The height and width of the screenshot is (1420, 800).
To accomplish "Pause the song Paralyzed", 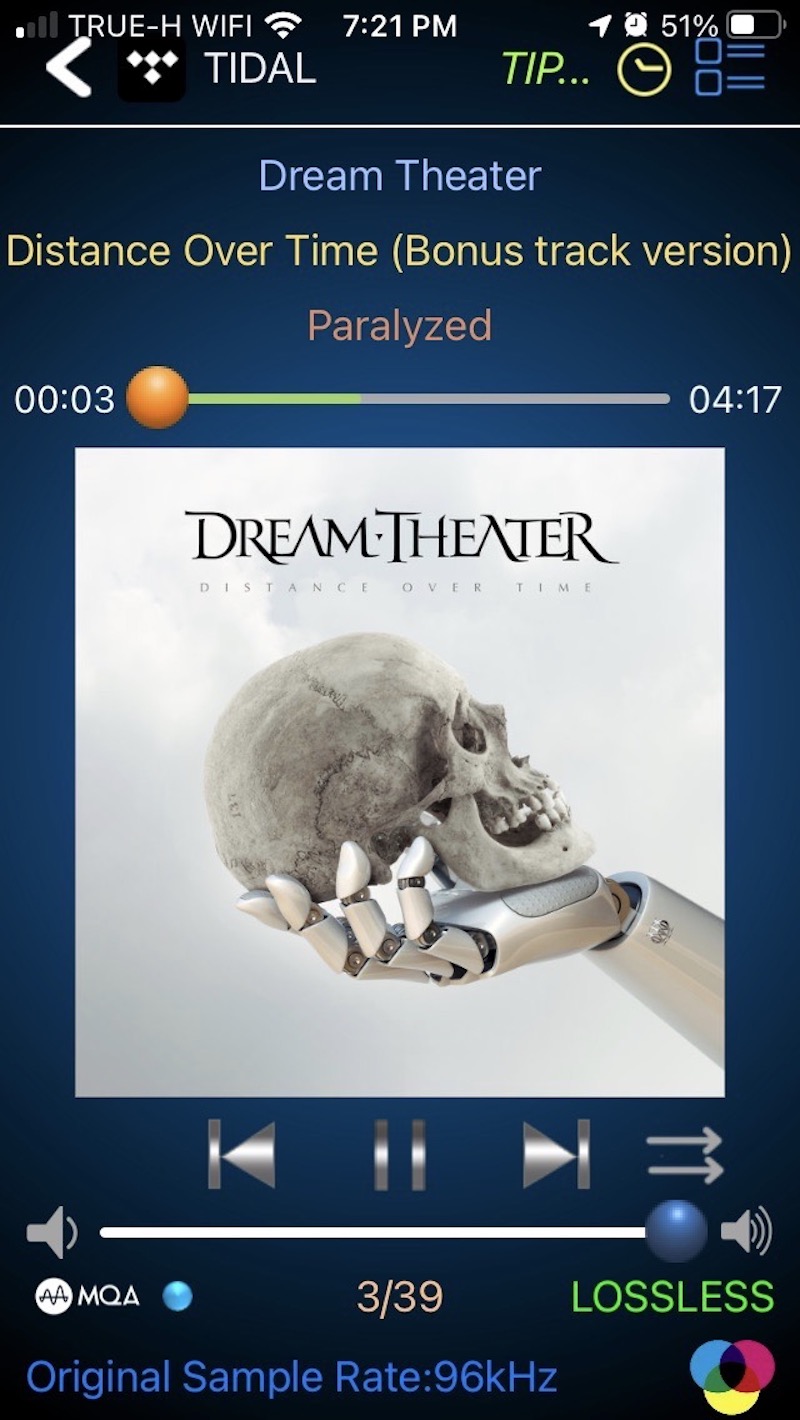I will coord(399,1154).
